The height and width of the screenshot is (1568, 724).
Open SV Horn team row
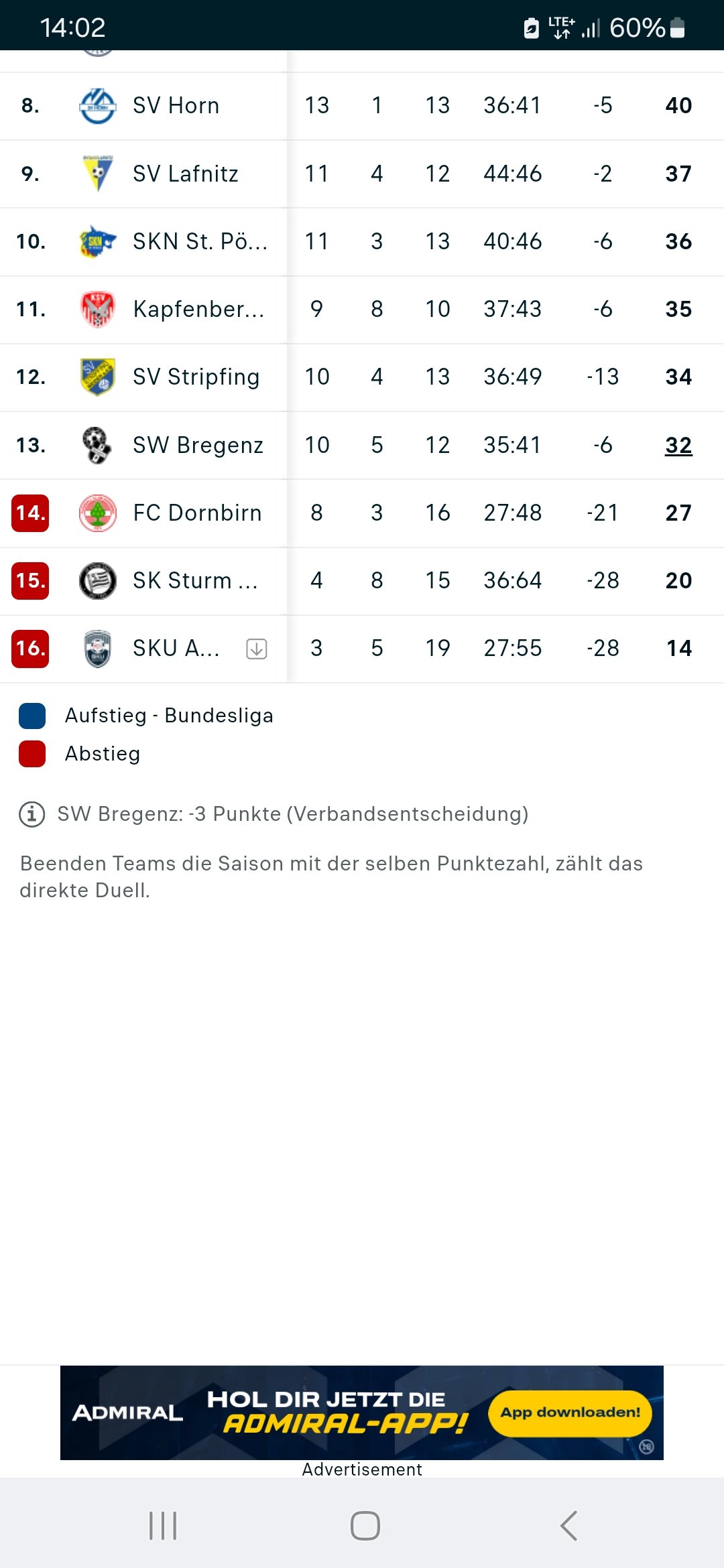click(362, 106)
